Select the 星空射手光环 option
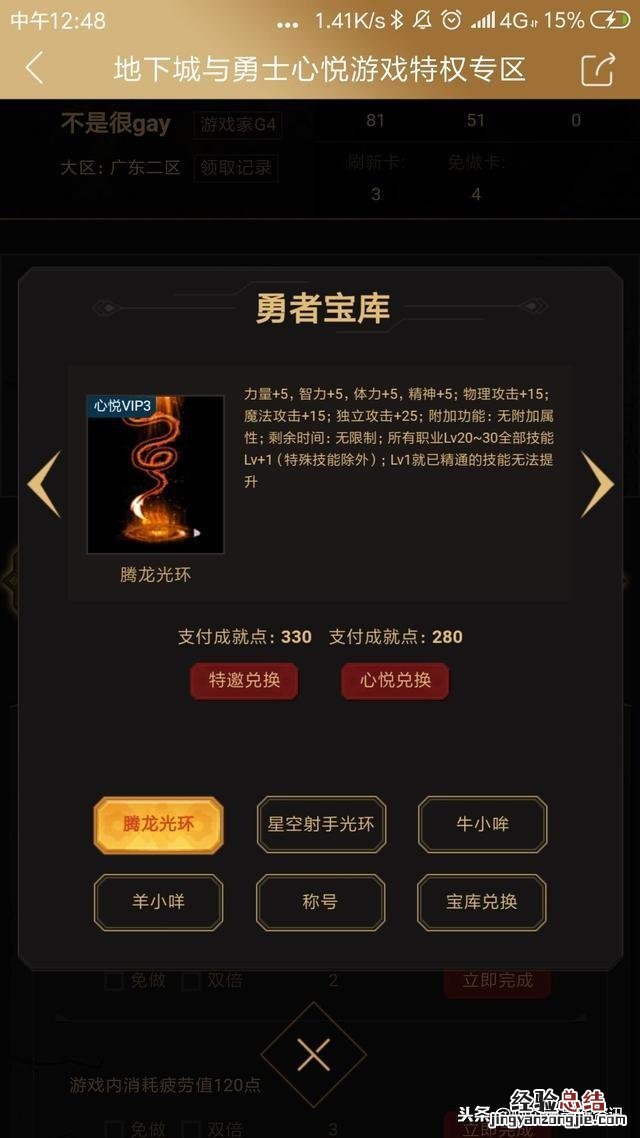This screenshot has height=1138, width=640. click(321, 825)
